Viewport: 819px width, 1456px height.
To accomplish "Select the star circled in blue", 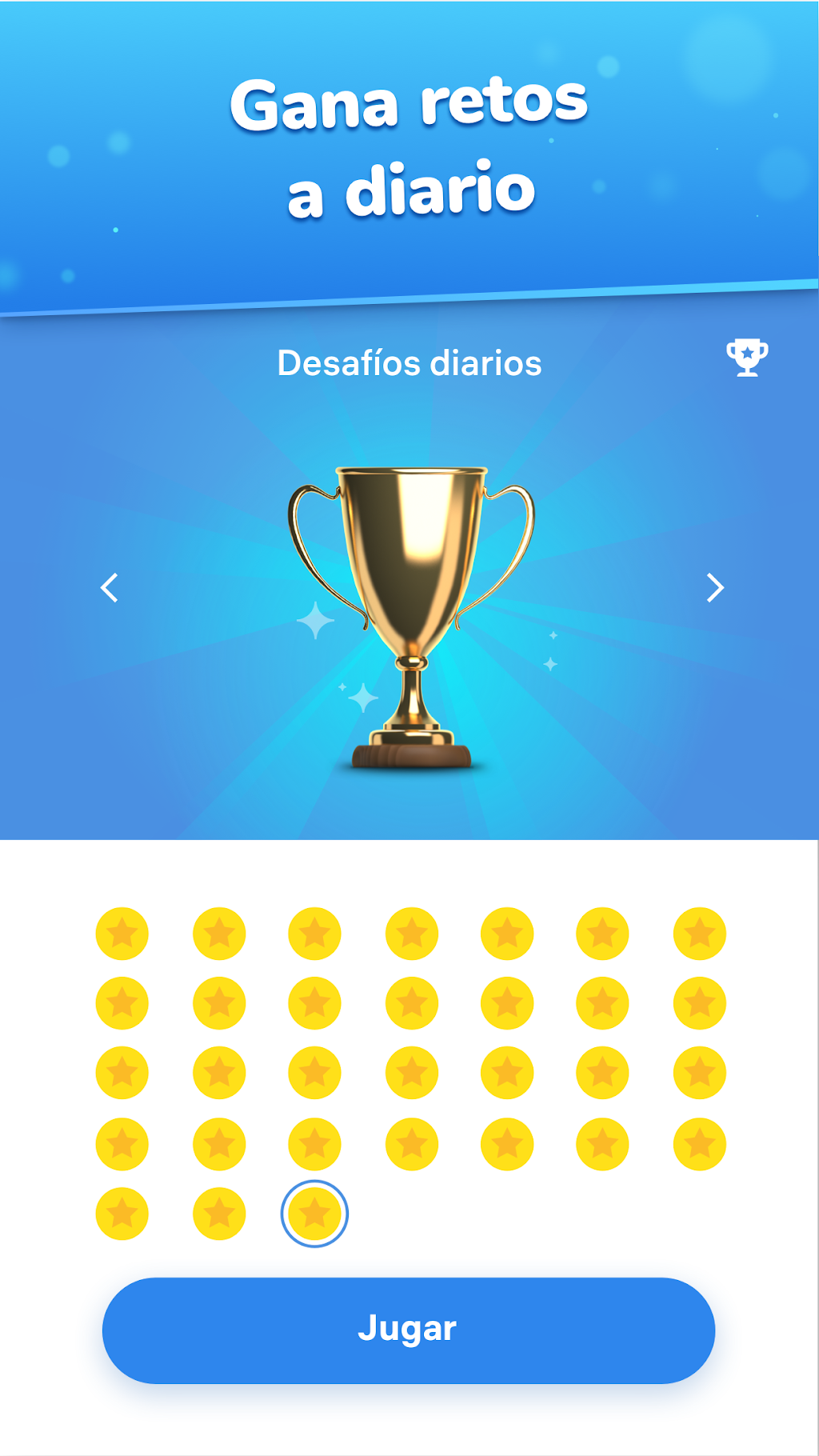I will click(314, 1214).
